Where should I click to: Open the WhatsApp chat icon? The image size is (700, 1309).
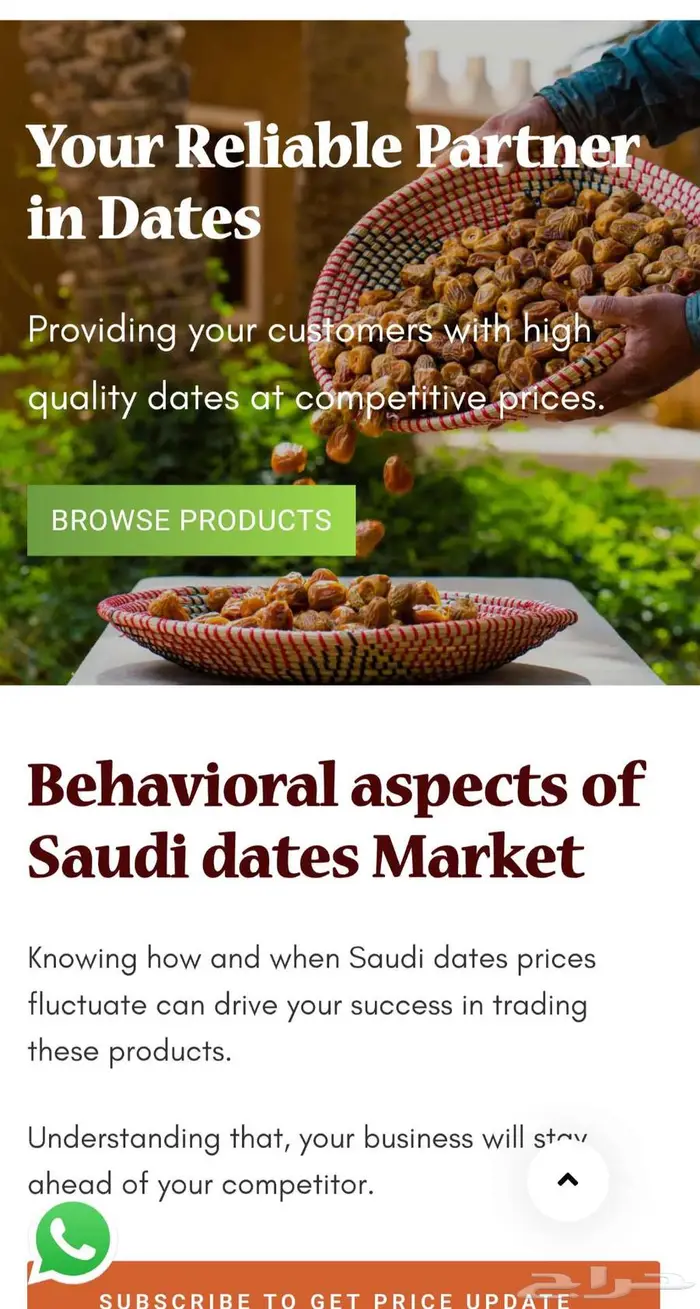click(x=72, y=1240)
